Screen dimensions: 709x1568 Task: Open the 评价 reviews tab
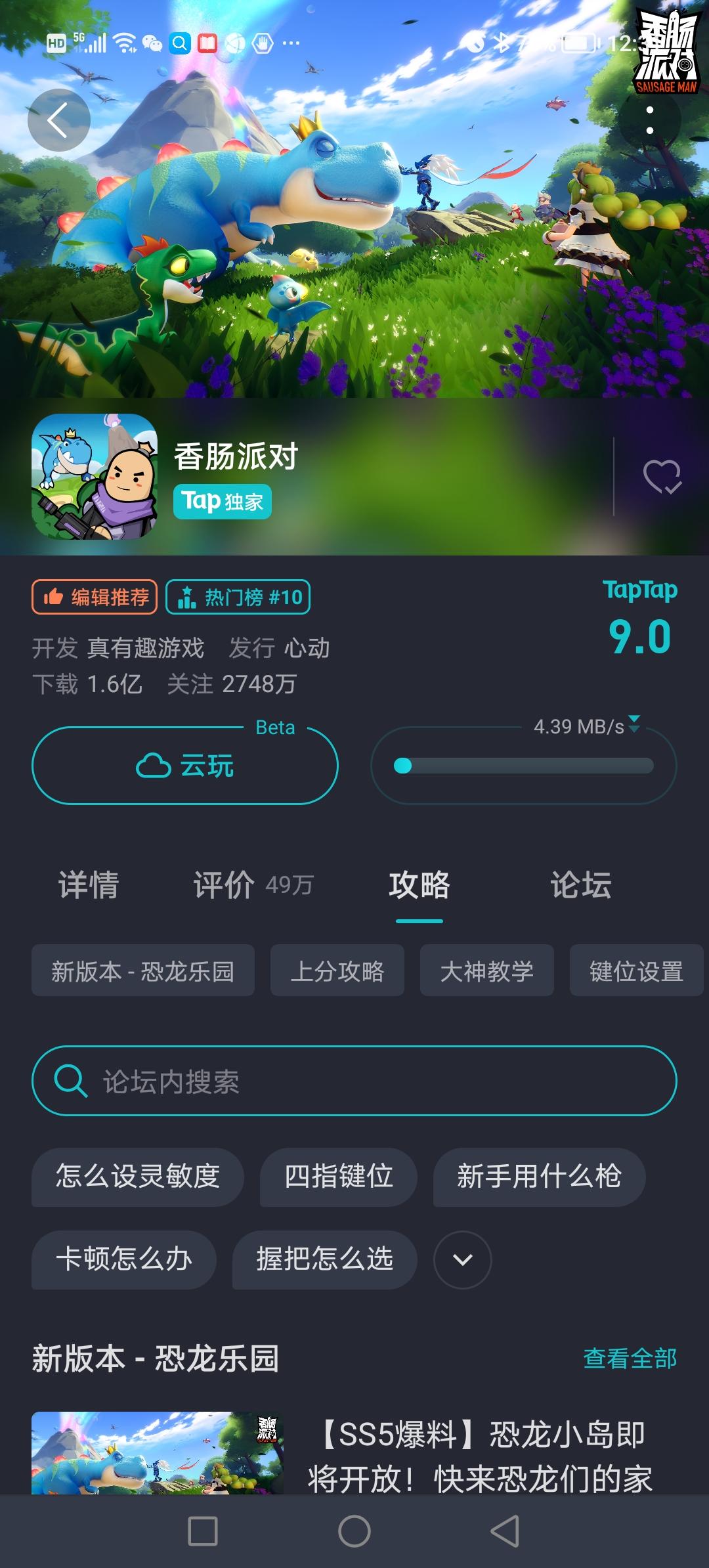tap(252, 884)
